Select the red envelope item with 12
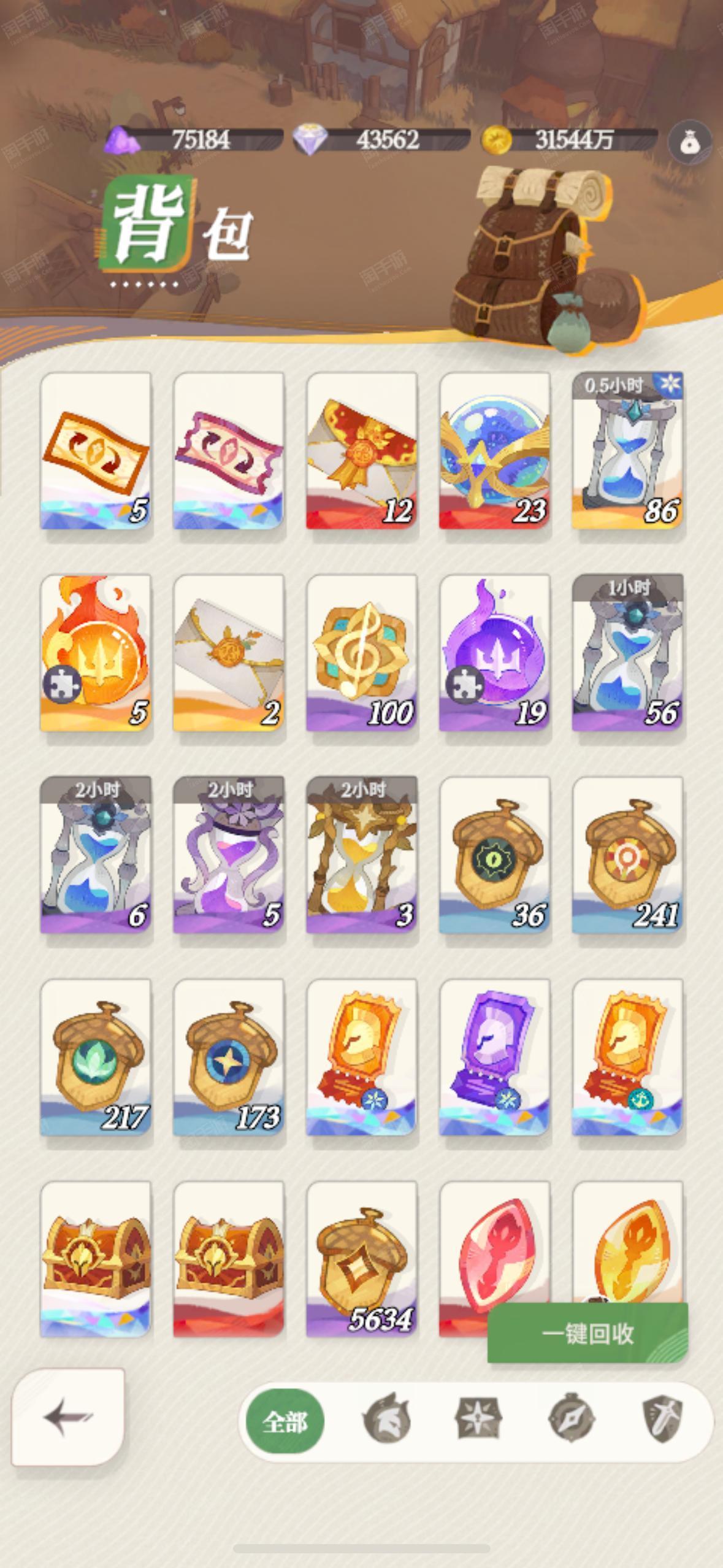723x1568 pixels. pos(361,450)
